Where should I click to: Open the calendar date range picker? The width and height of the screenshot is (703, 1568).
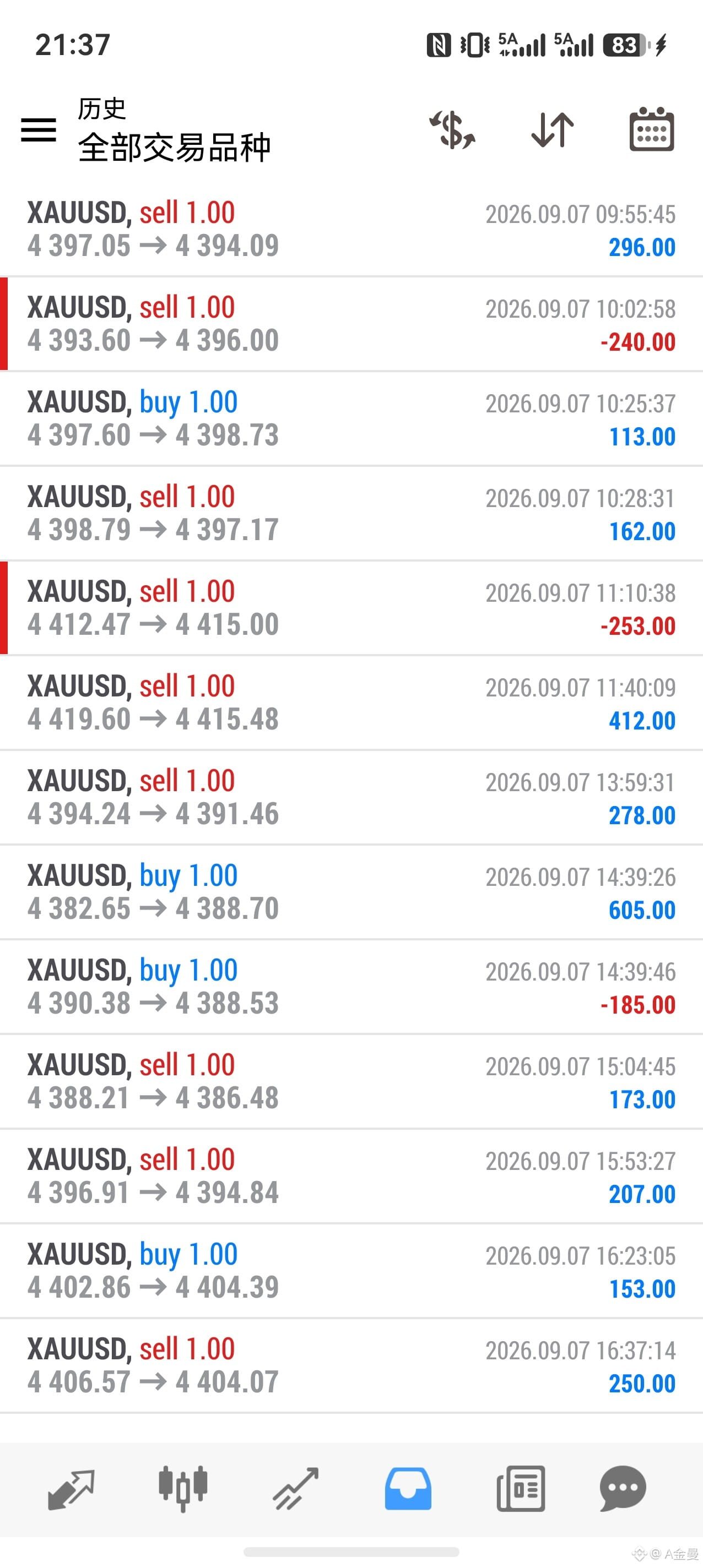[x=652, y=129]
